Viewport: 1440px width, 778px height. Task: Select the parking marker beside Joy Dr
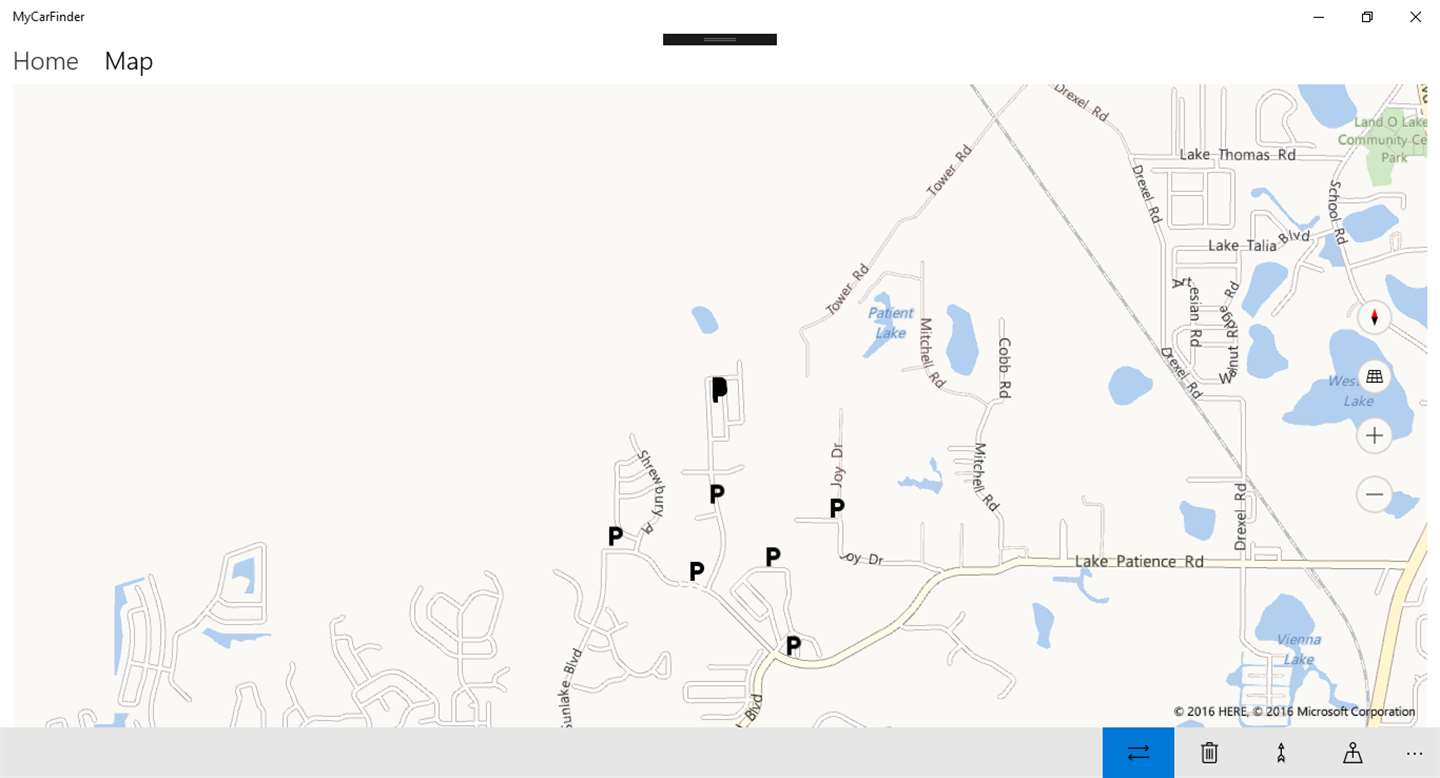[837, 508]
